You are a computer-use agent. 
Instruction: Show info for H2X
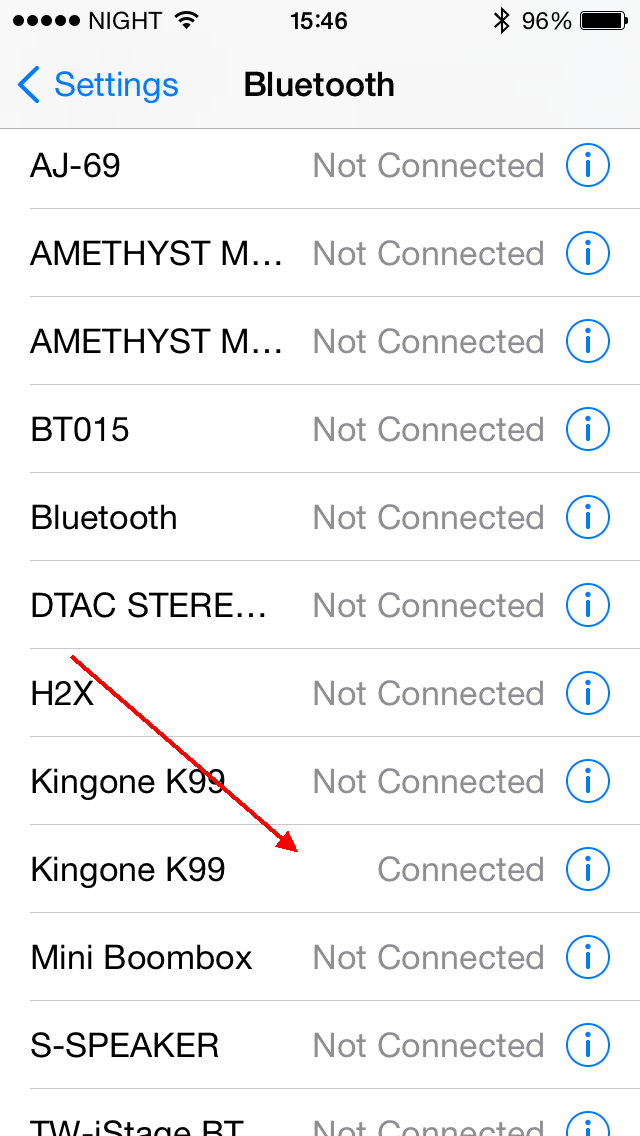click(588, 694)
